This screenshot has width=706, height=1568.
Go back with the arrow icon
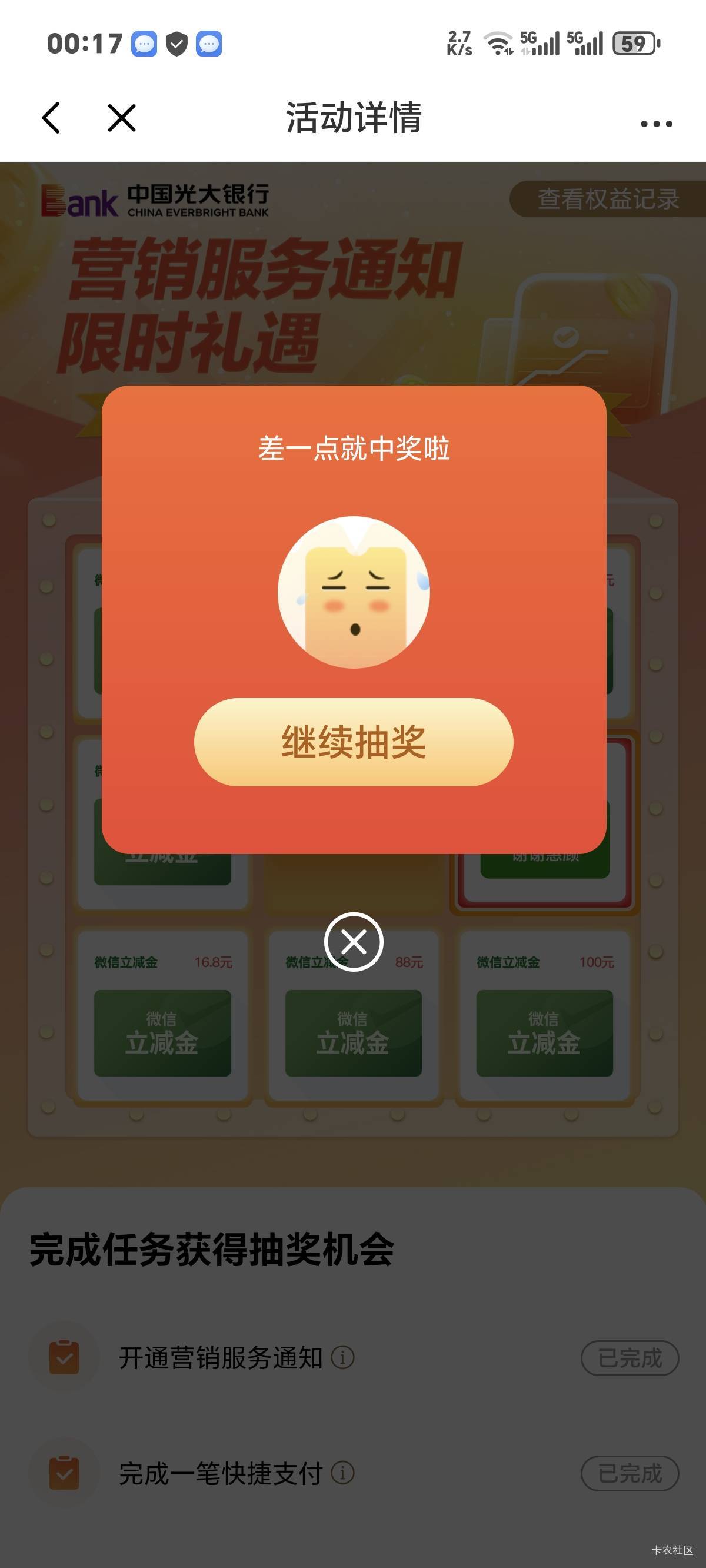52,118
